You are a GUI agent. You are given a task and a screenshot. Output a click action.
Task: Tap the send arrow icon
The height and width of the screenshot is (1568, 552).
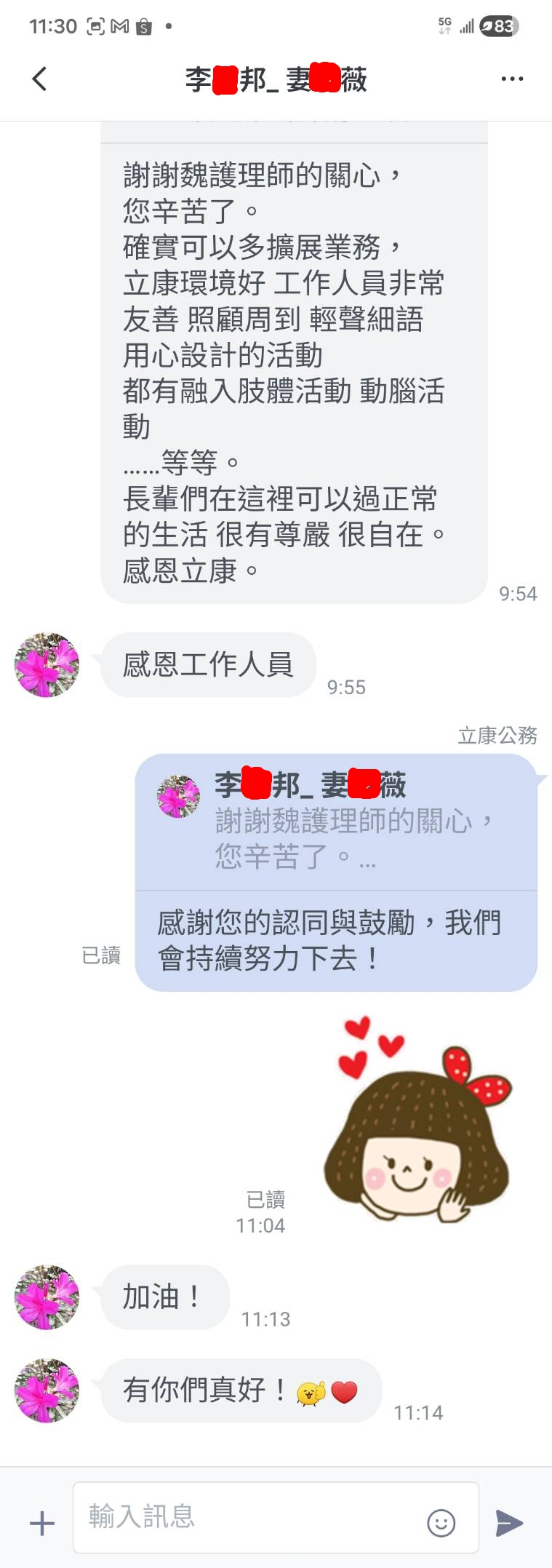tap(511, 1519)
